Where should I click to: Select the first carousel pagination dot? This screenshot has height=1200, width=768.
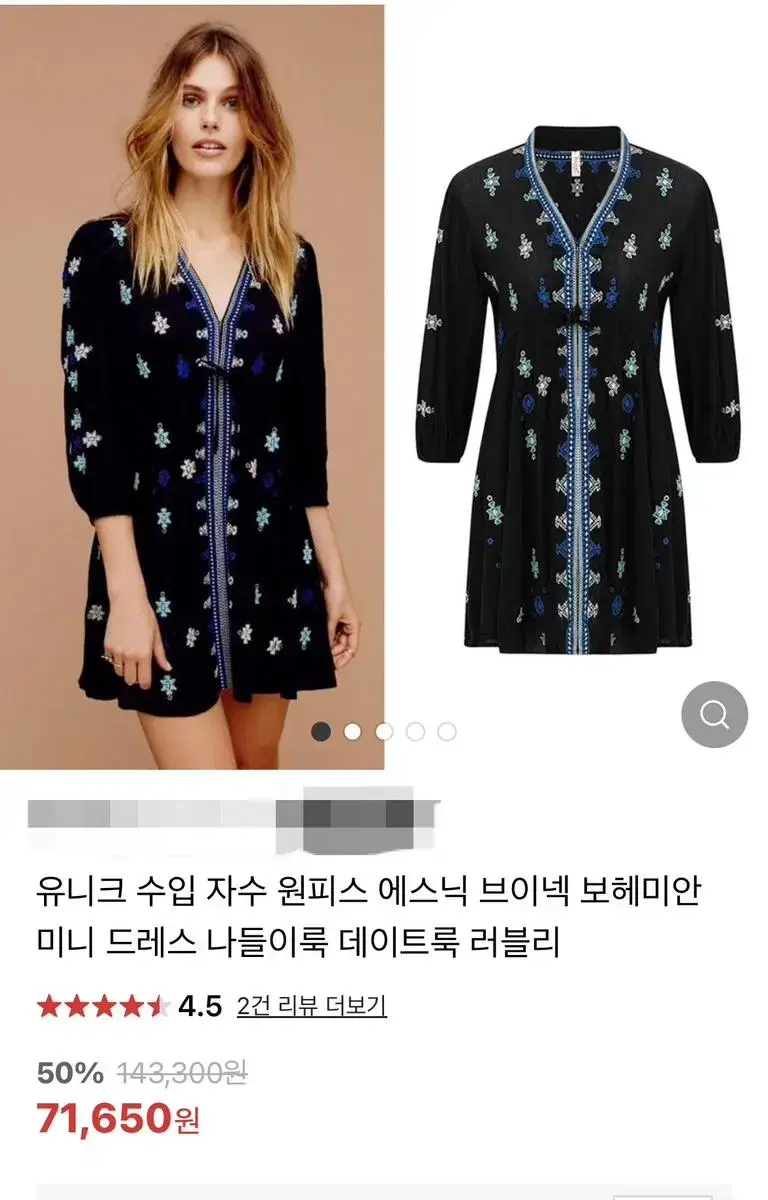coord(320,732)
